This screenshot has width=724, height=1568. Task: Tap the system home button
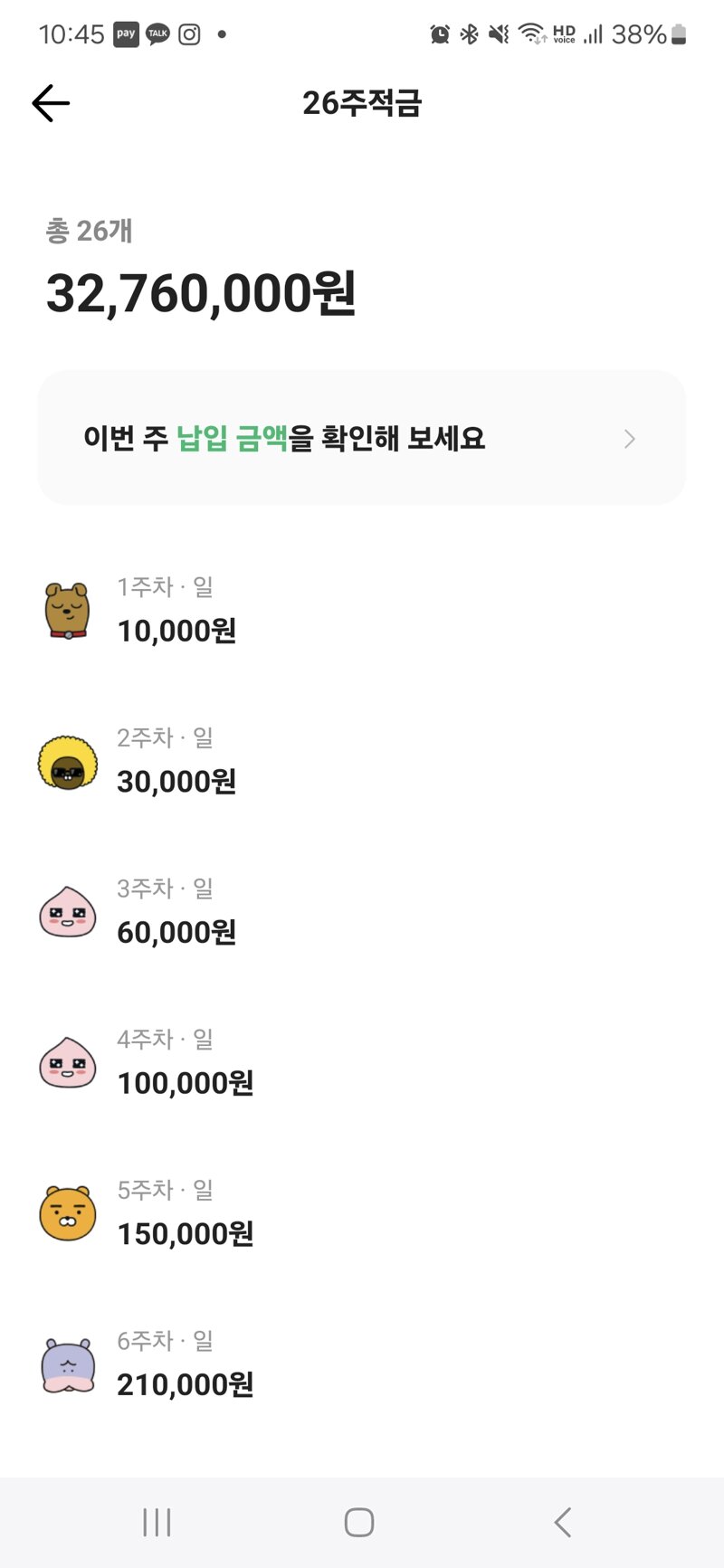click(359, 1522)
